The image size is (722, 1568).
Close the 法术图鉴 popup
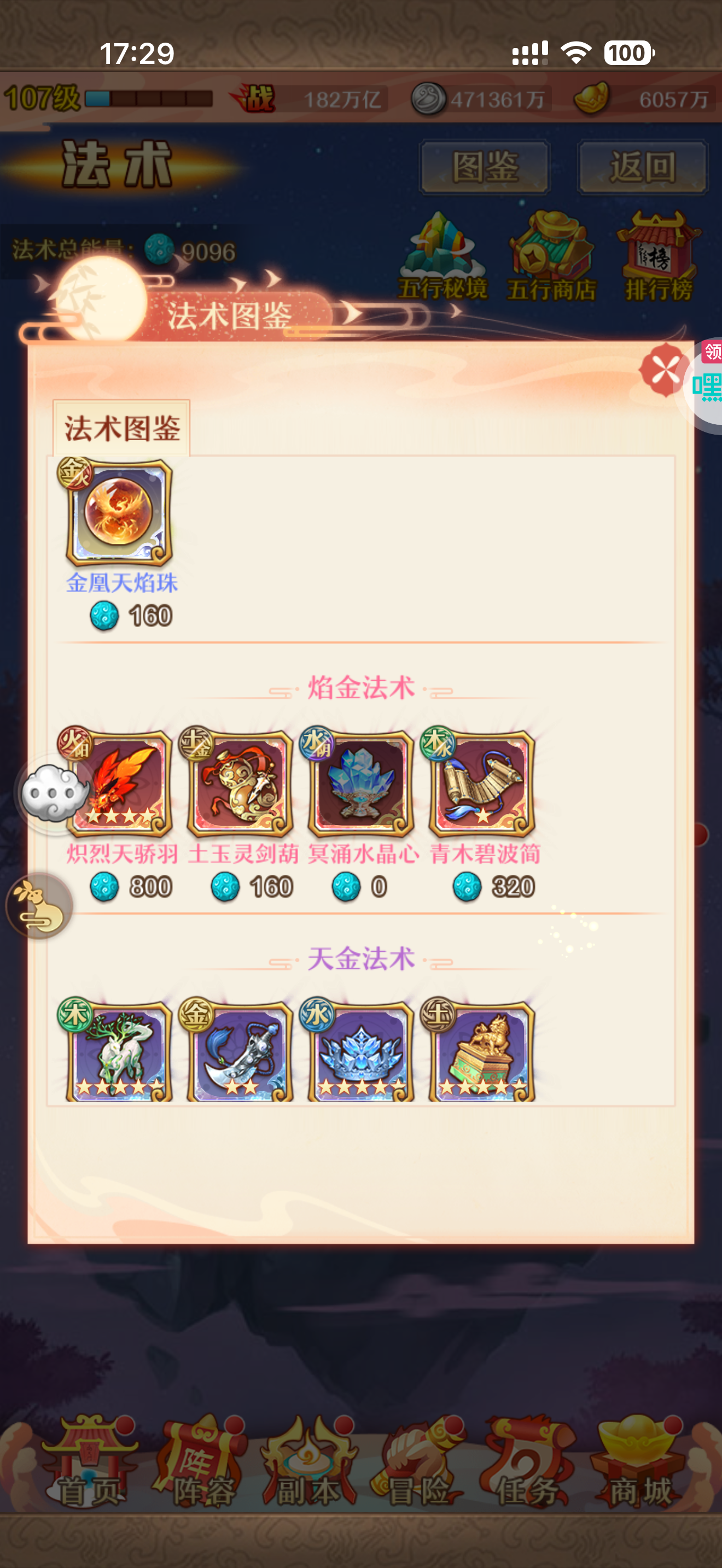[663, 370]
